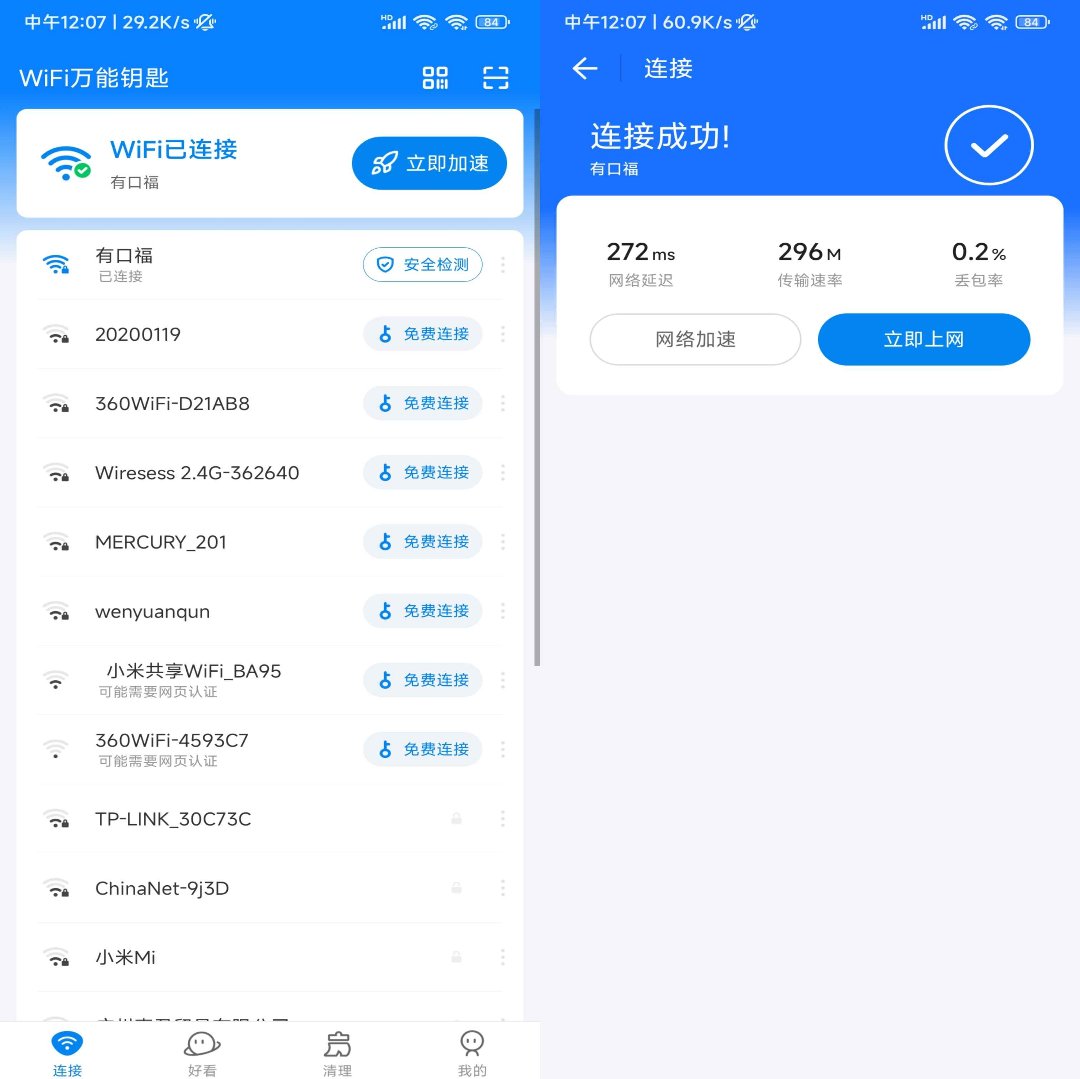This screenshot has width=1080, height=1079.
Task: Tap 免费连接 for Wiresess 2.4G-362640
Action: click(x=422, y=472)
